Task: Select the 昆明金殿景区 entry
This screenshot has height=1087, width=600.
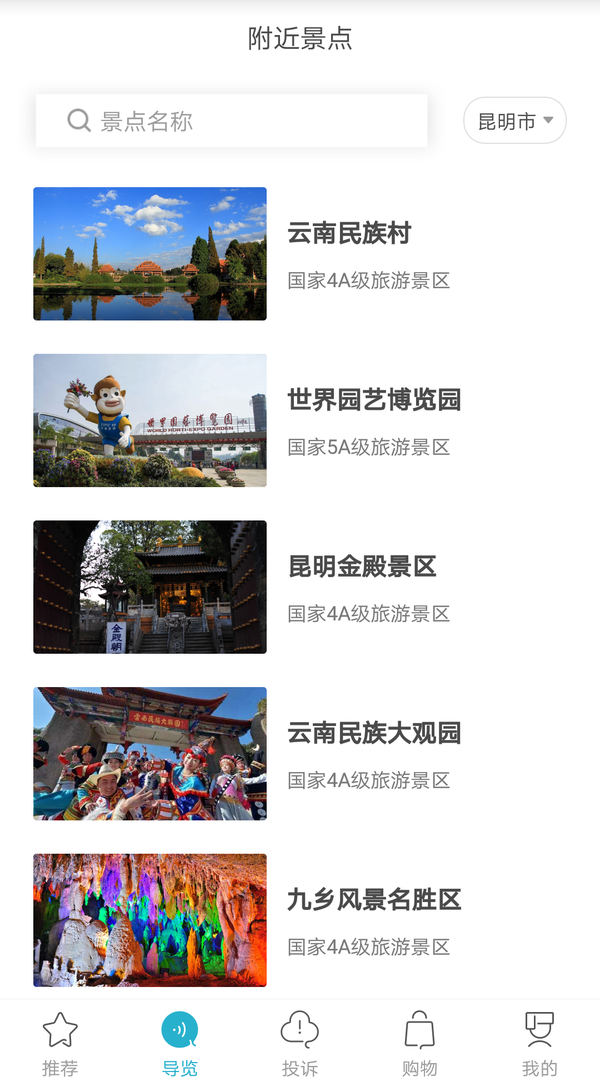Action: pyautogui.click(x=300, y=586)
